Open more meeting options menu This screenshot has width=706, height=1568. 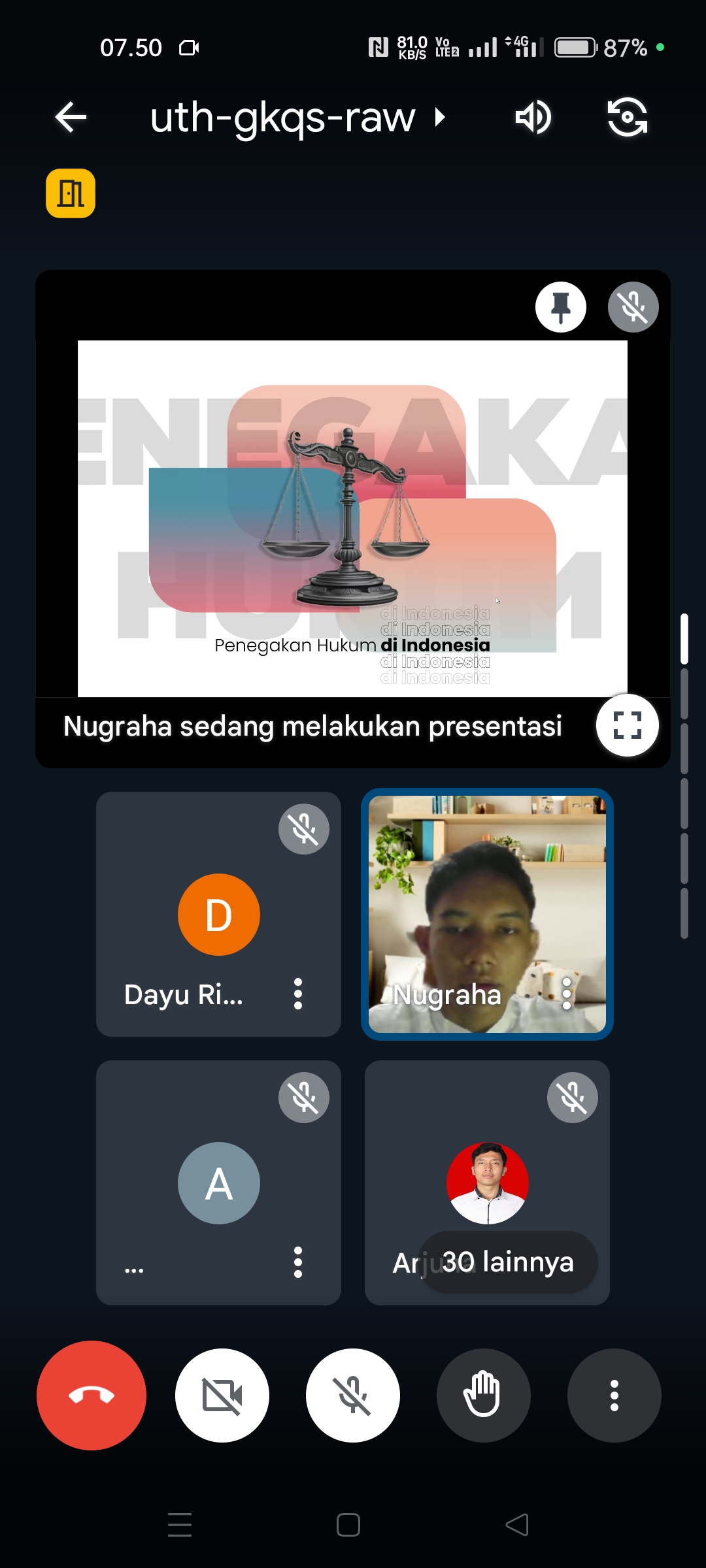[614, 1396]
